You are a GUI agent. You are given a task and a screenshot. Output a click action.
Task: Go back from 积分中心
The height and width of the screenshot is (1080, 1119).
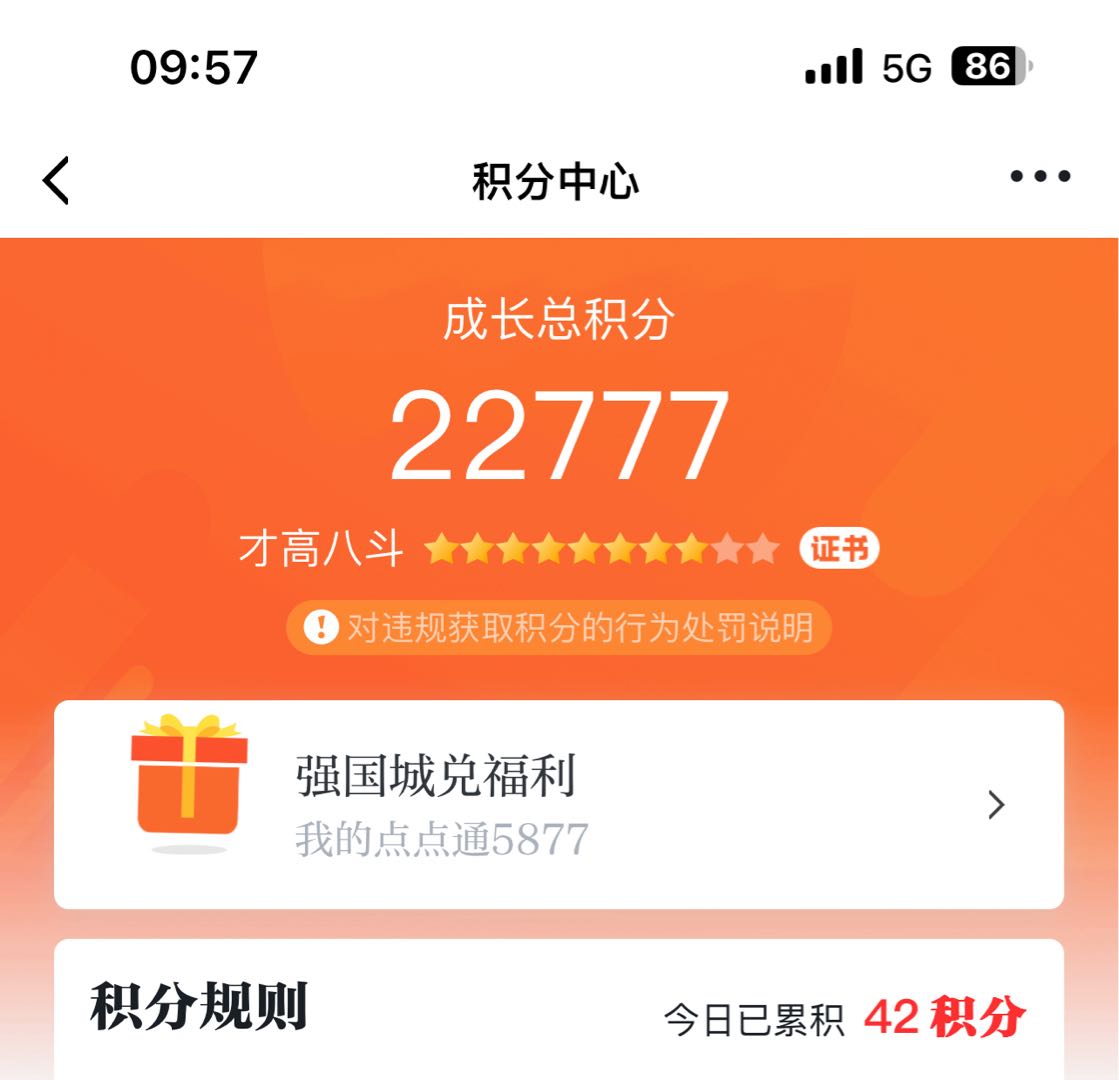(x=56, y=181)
